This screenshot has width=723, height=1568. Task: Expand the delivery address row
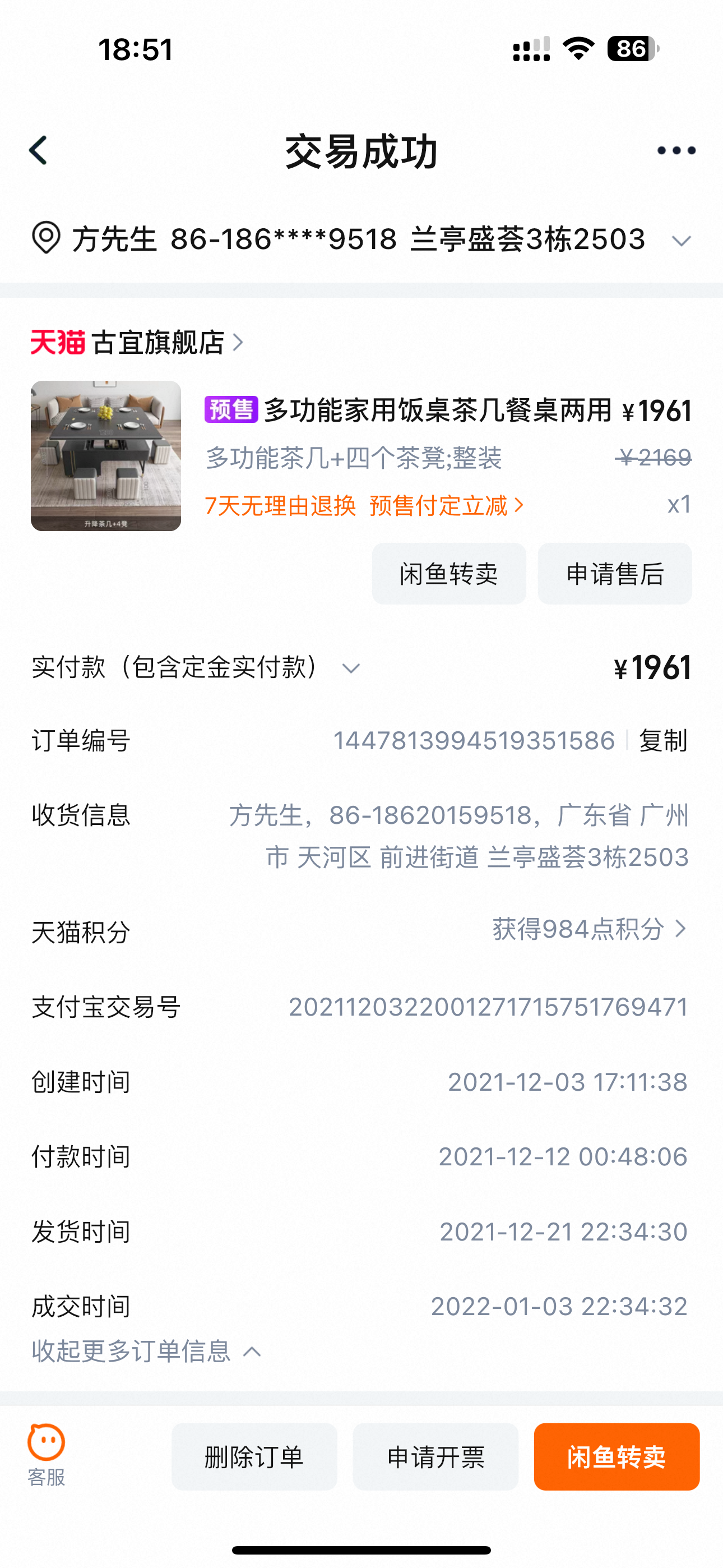click(x=361, y=238)
